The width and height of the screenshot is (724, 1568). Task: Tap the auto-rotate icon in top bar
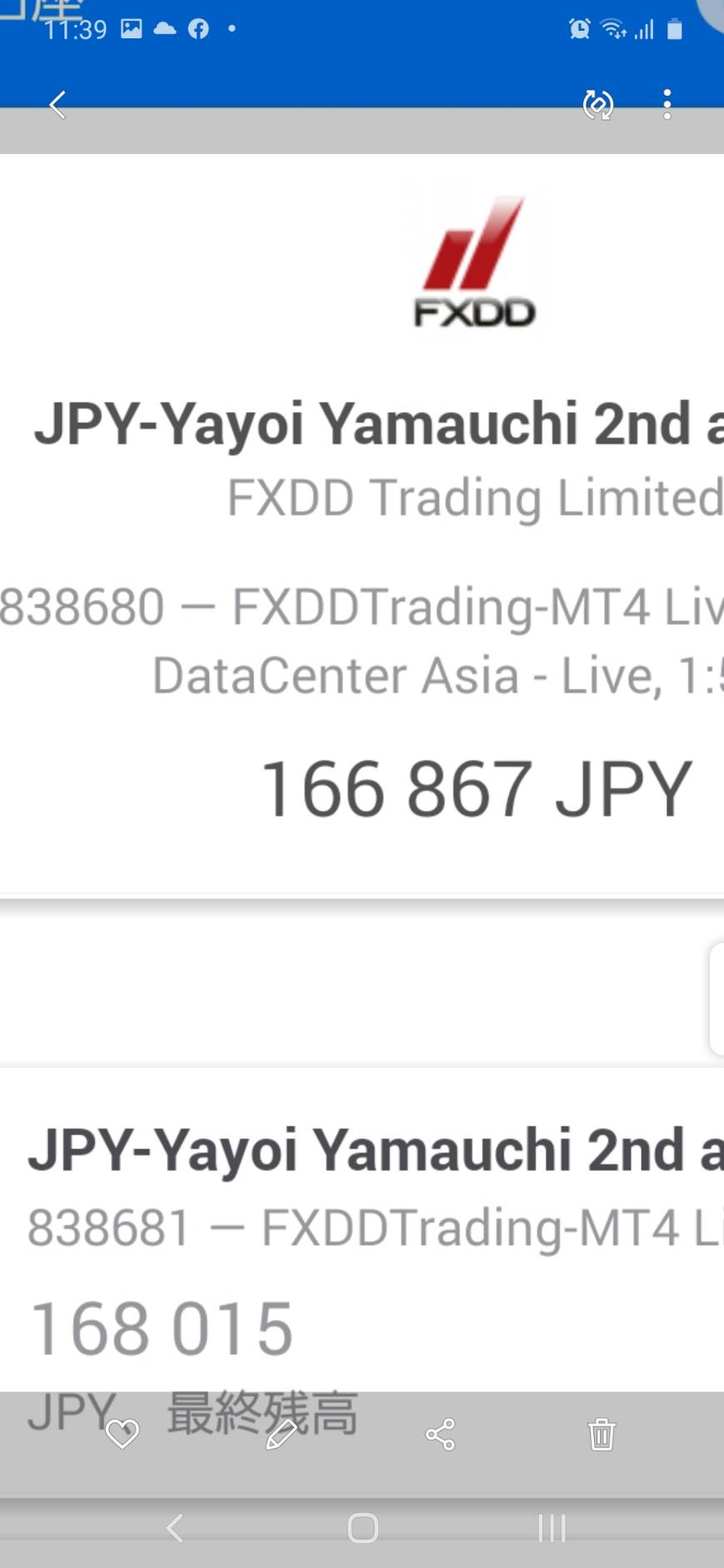(597, 105)
